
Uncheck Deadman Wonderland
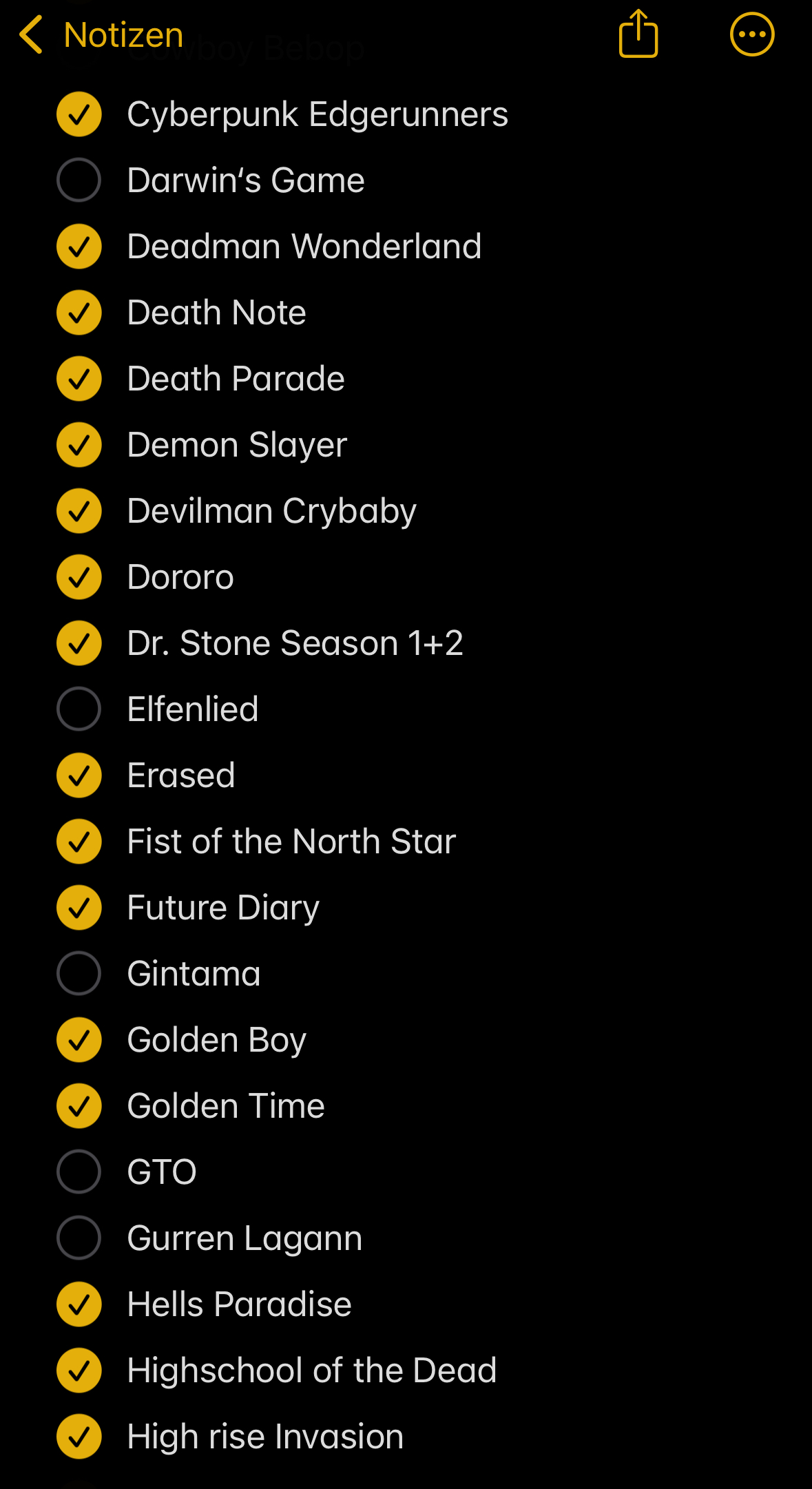(79, 247)
